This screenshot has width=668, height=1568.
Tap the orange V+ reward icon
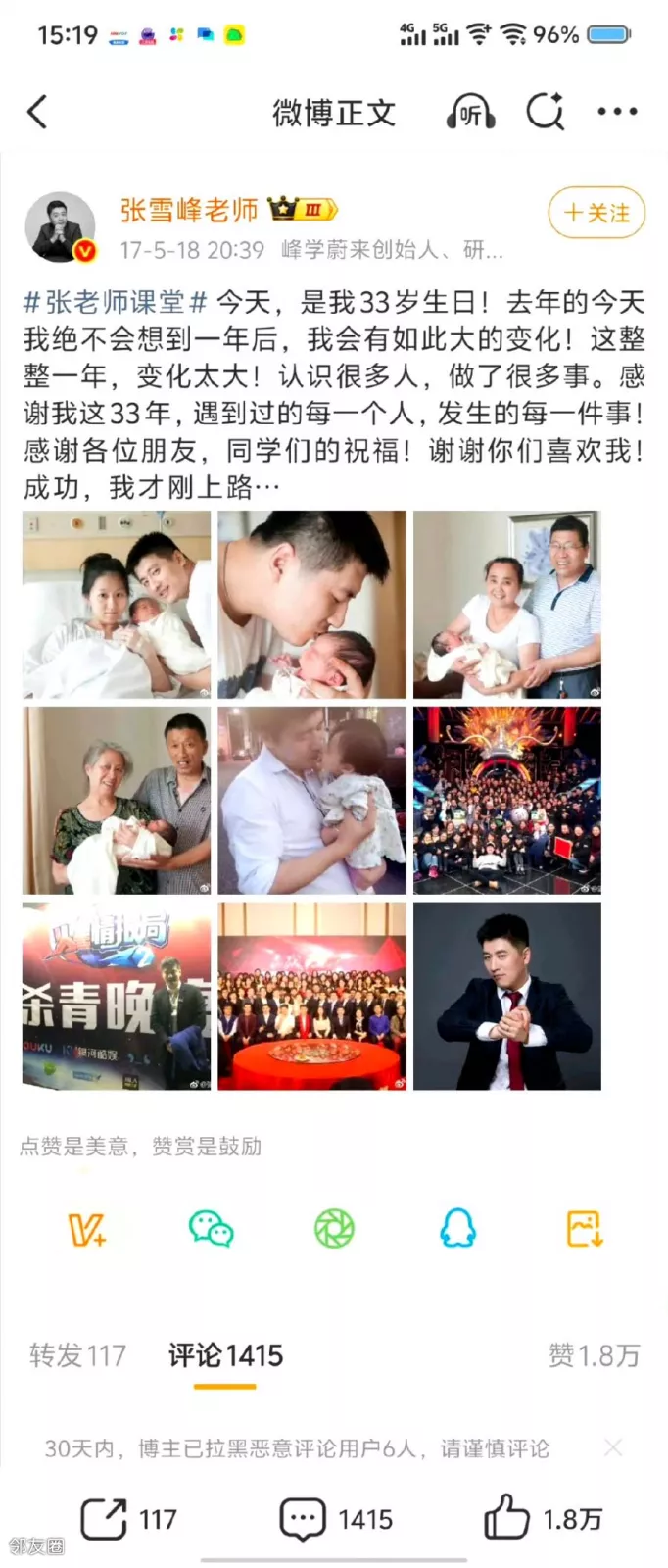pos(86,1229)
